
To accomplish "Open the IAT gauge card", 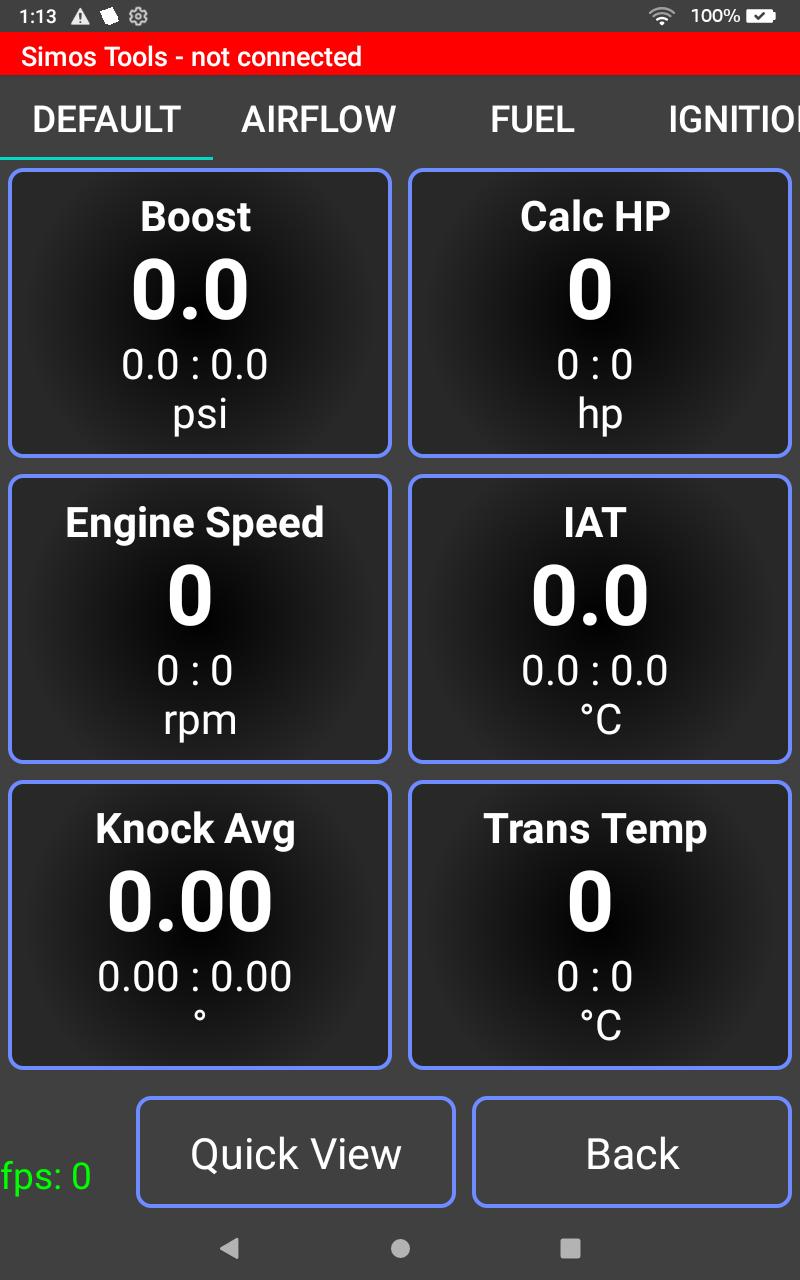I will click(x=600, y=619).
